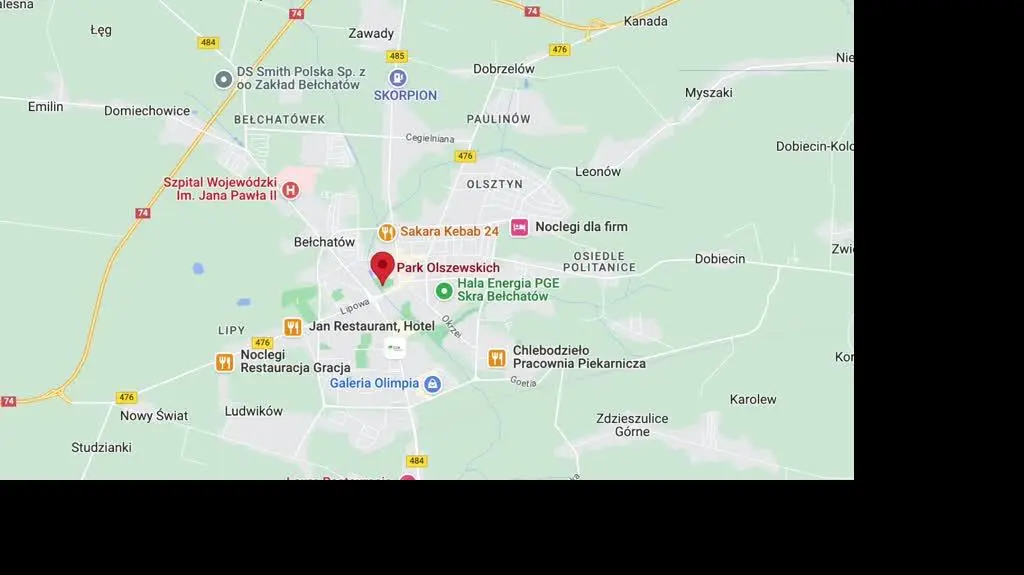Tap the Galeria Olimpia shopping marker
Image resolution: width=1024 pixels, height=575 pixels.
(x=432, y=384)
